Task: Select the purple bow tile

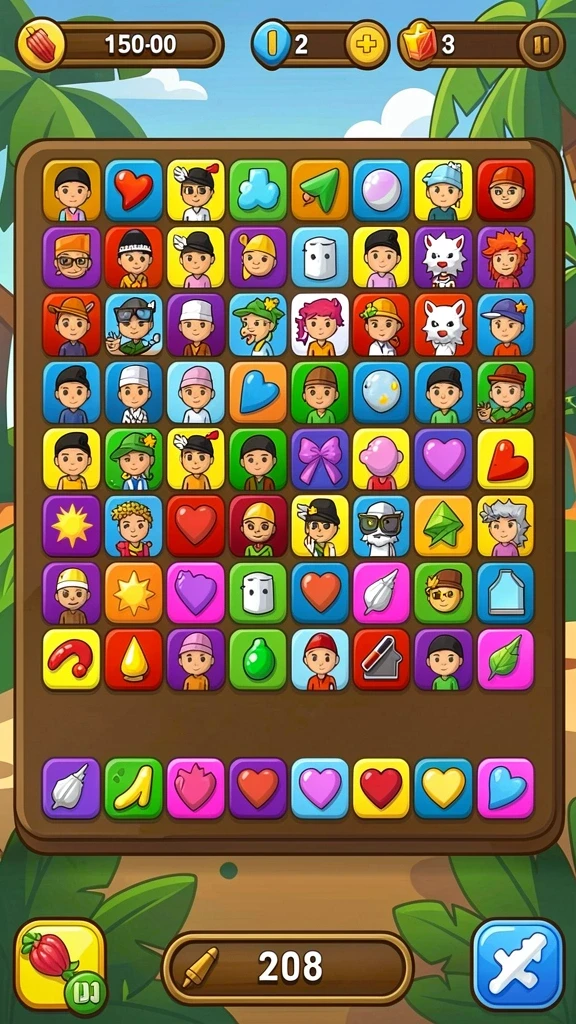Action: point(320,458)
